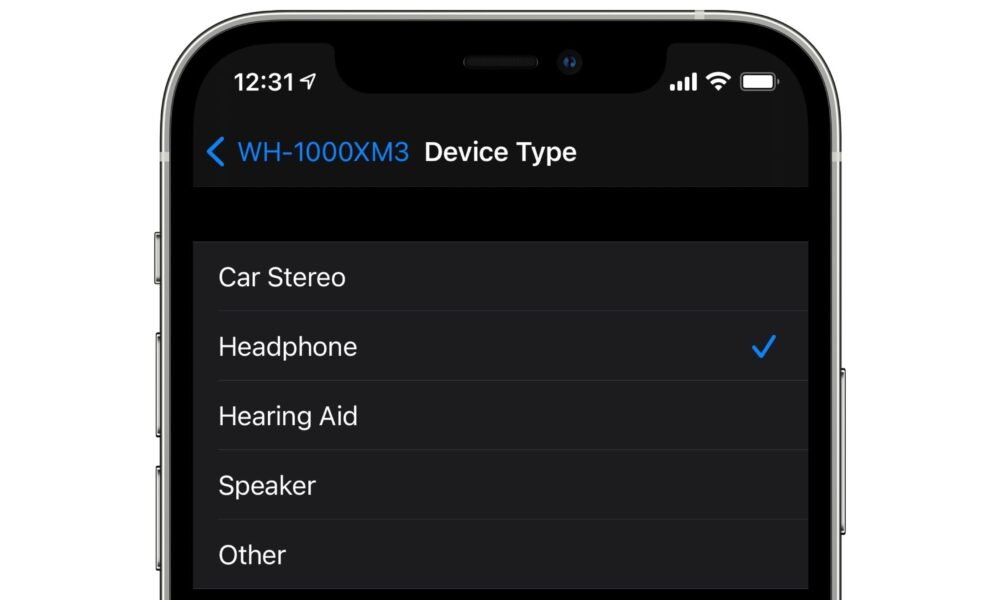This screenshot has height=600, width=1000.
Task: Go back to WH-1000XM3 settings
Action: point(307,153)
